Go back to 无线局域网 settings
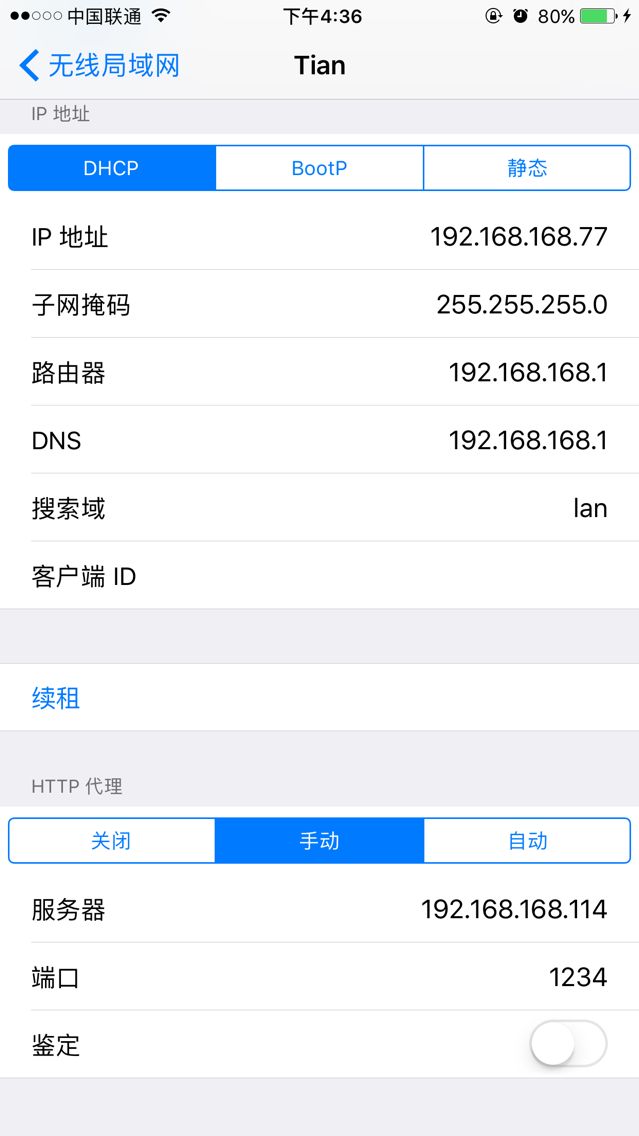The width and height of the screenshot is (639, 1136). click(100, 66)
